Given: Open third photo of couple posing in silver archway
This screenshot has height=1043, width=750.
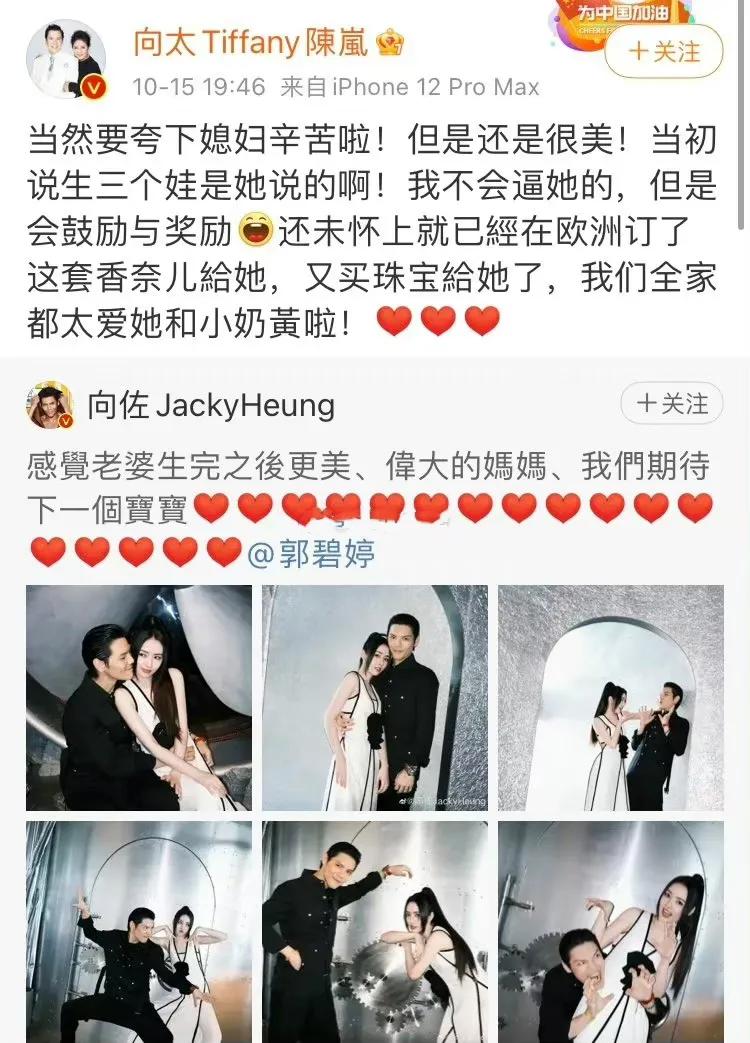Looking at the screenshot, I should pyautogui.click(x=611, y=697).
